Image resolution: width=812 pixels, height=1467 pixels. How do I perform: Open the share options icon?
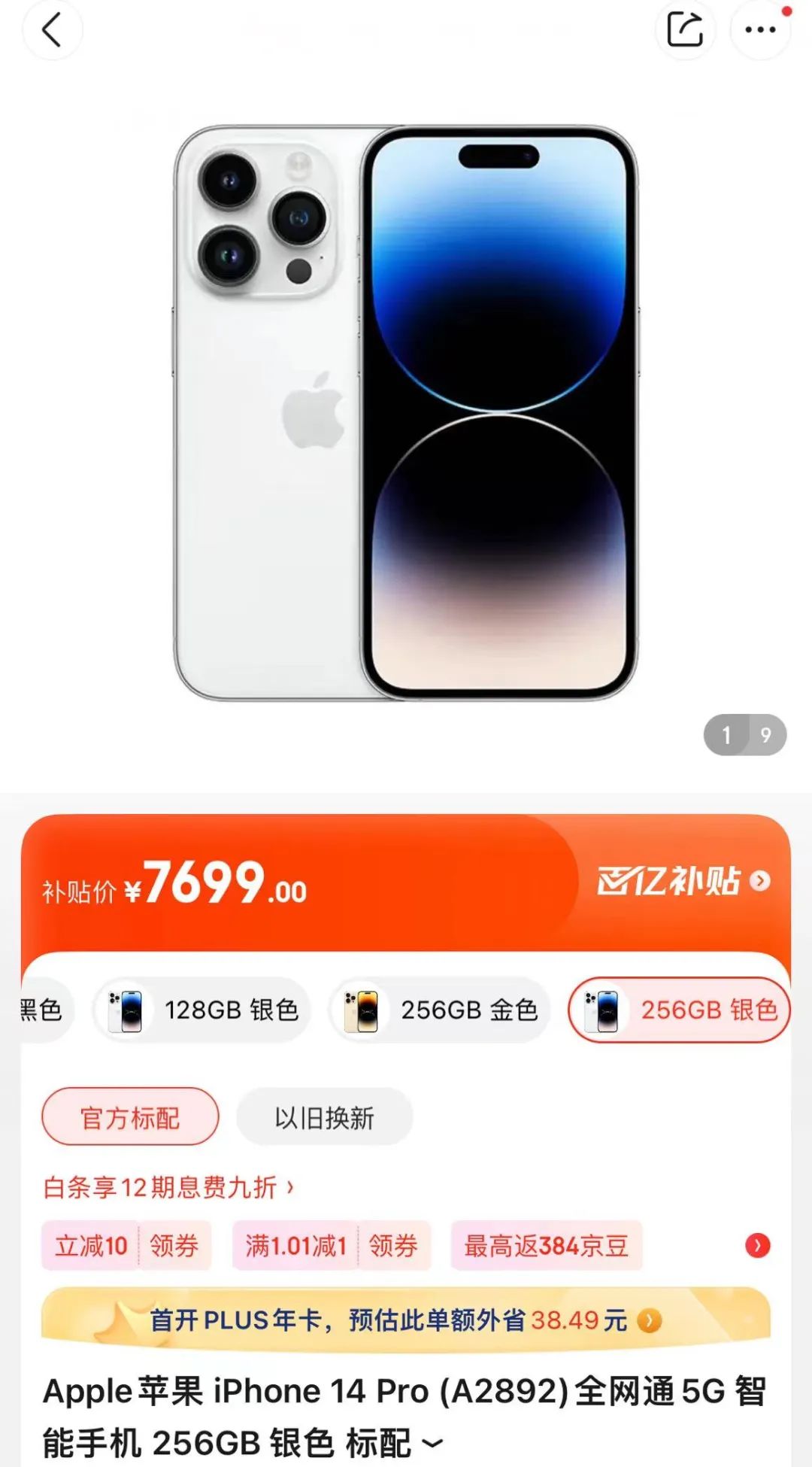(684, 29)
